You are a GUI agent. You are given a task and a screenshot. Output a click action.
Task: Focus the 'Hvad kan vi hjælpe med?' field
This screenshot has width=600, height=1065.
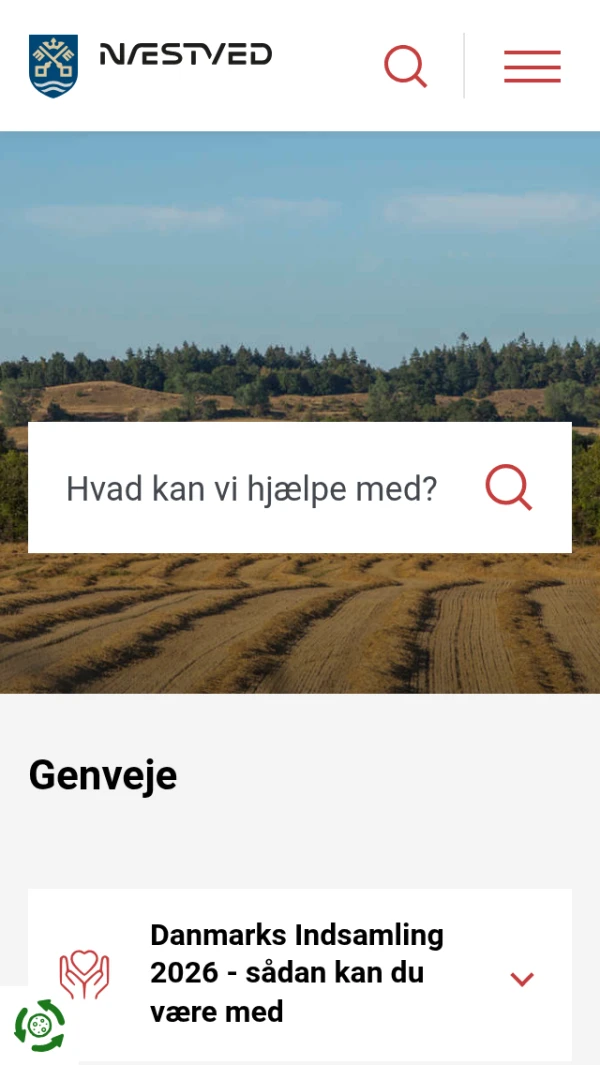pos(252,489)
